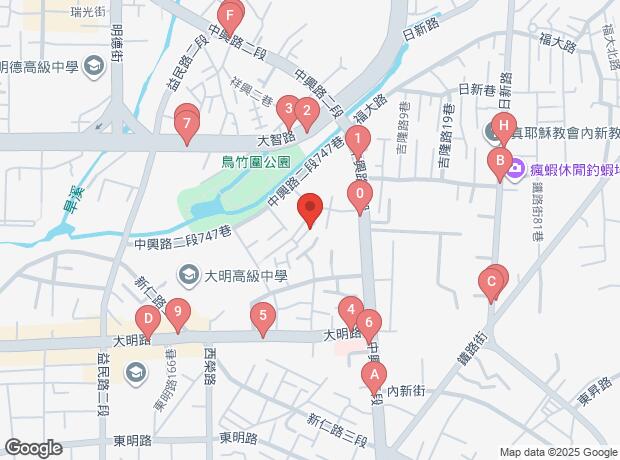
Task: Open marker A near 內新街
Action: tap(374, 377)
